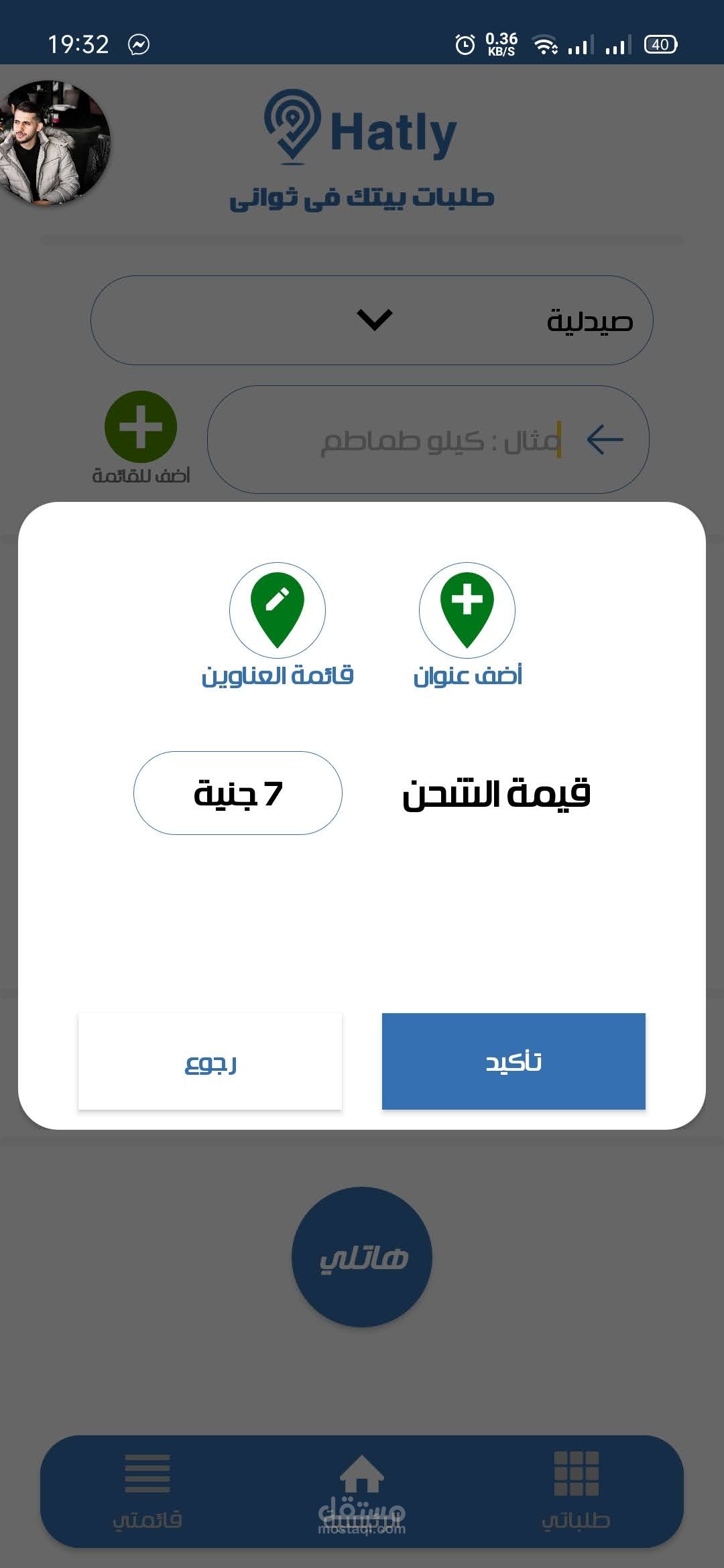Tap the round هاتلي button
This screenshot has width=724, height=1568.
coord(362,1257)
